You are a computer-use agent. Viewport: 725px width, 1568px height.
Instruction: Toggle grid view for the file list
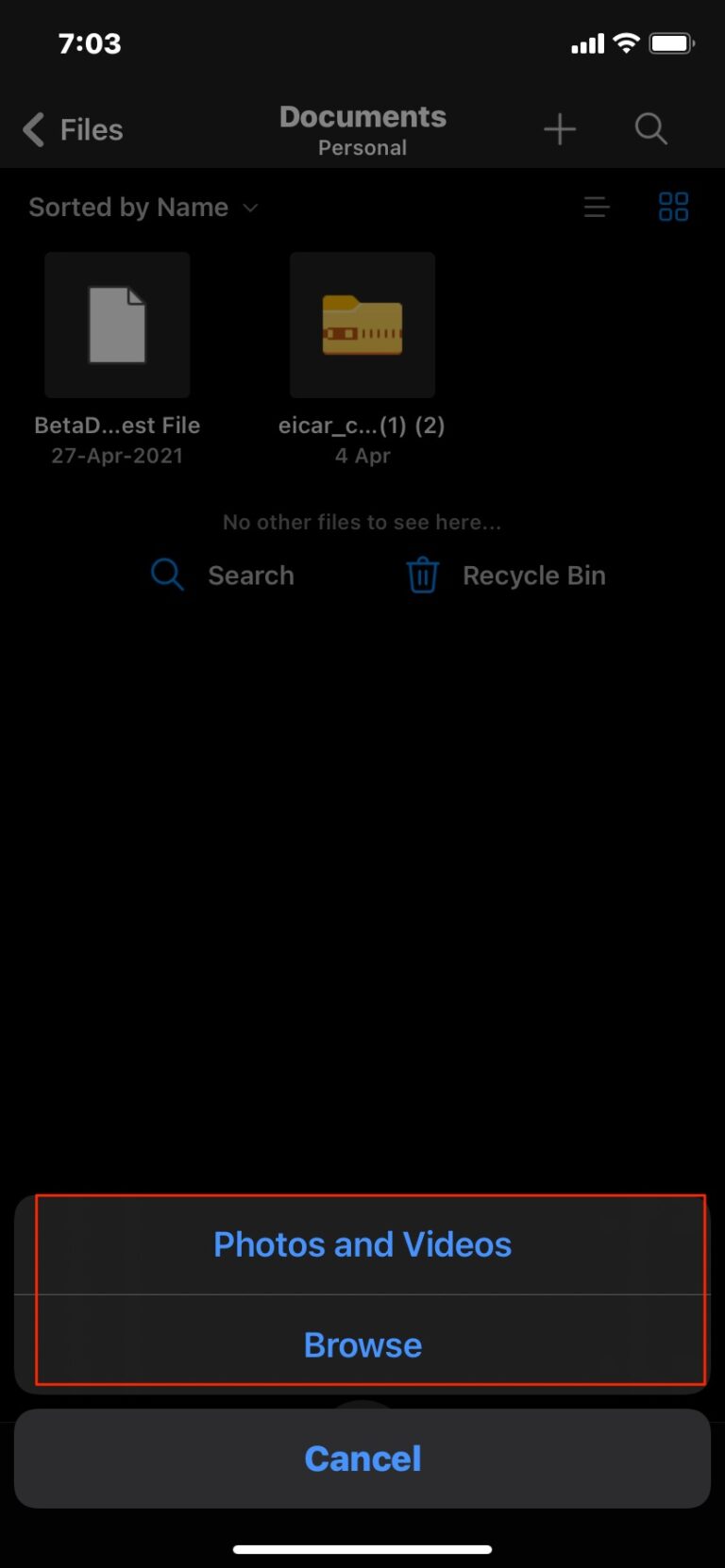pos(673,207)
